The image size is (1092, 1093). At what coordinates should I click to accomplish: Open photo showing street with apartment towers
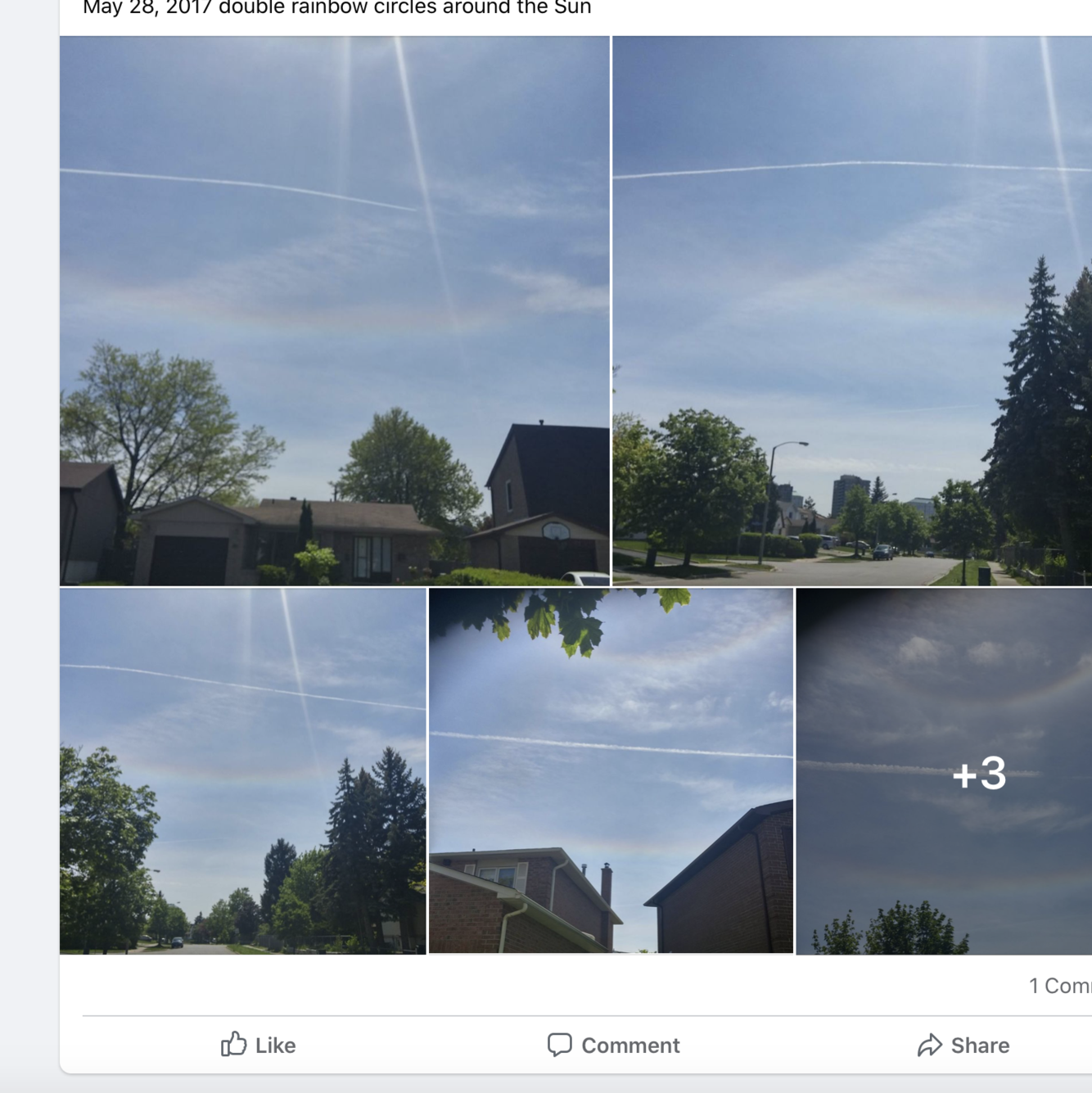coord(851,311)
